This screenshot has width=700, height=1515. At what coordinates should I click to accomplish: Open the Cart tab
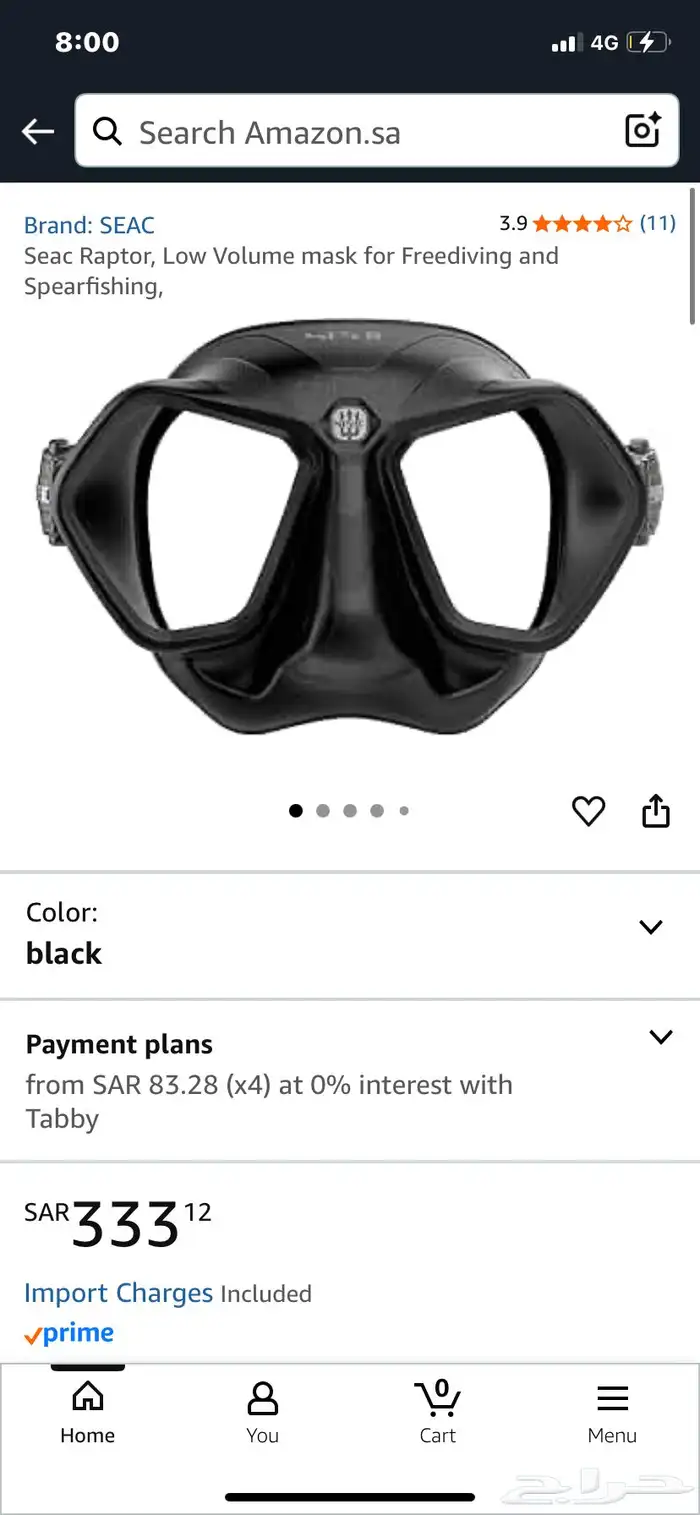click(437, 1413)
